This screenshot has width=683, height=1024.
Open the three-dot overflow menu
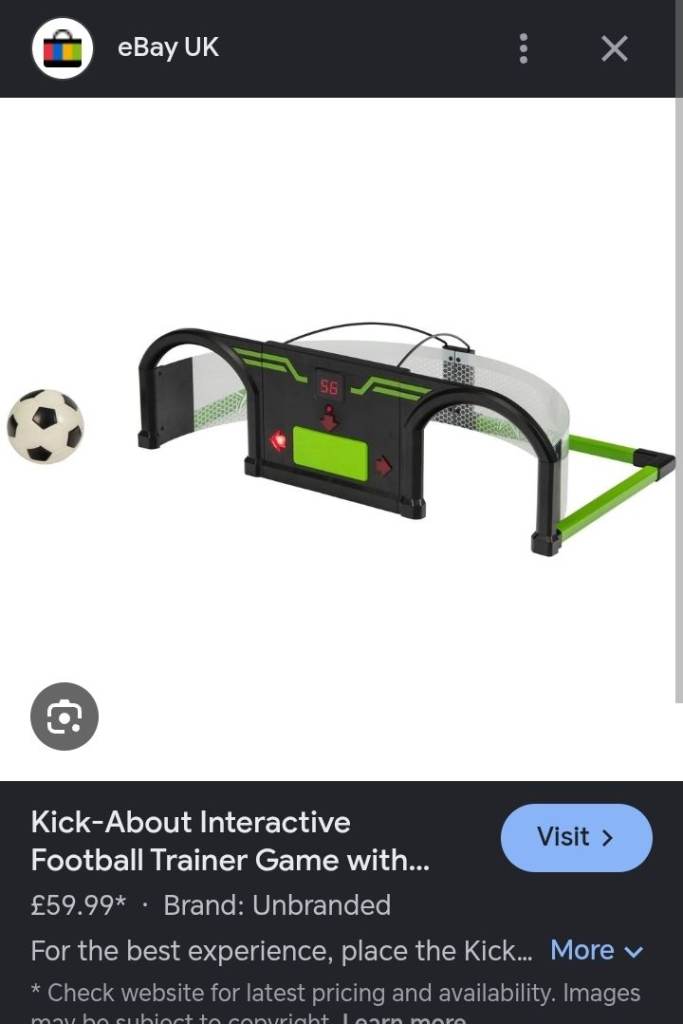point(523,48)
